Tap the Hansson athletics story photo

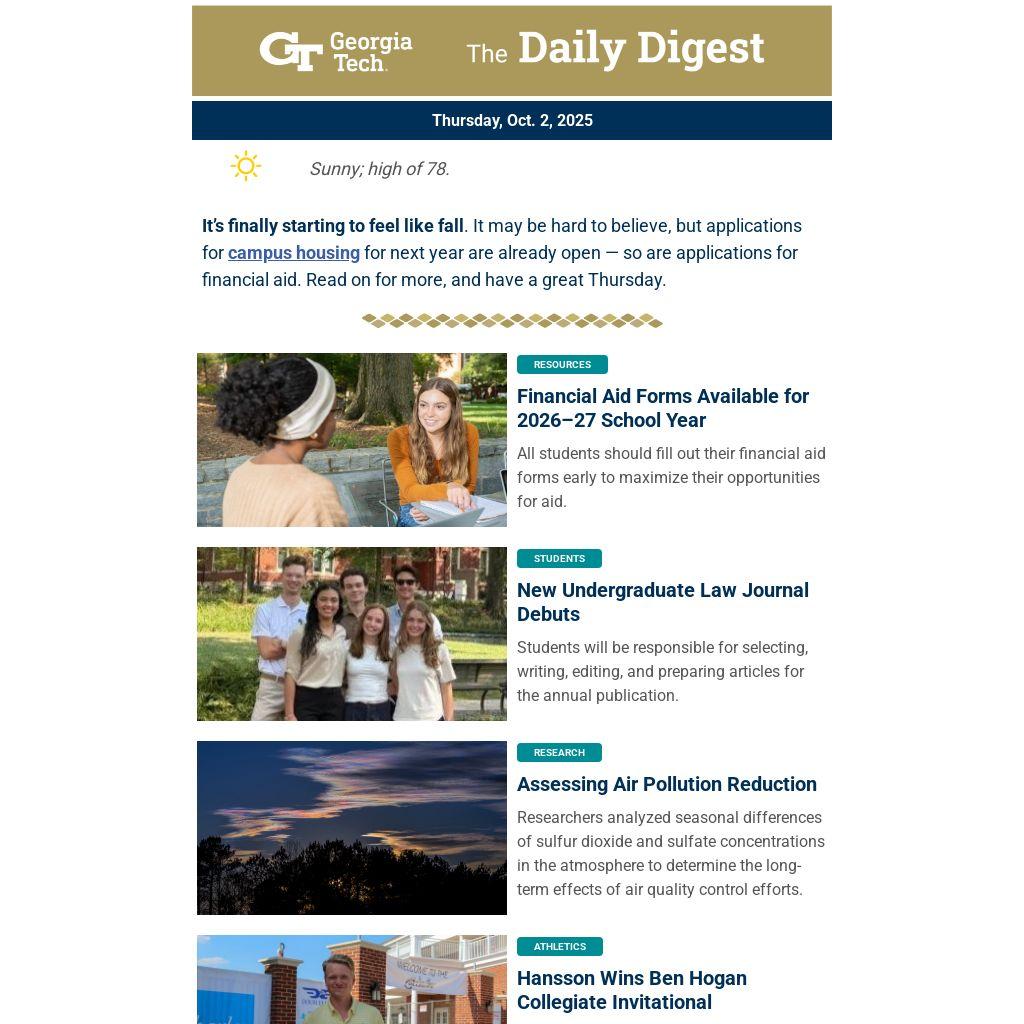pyautogui.click(x=351, y=980)
